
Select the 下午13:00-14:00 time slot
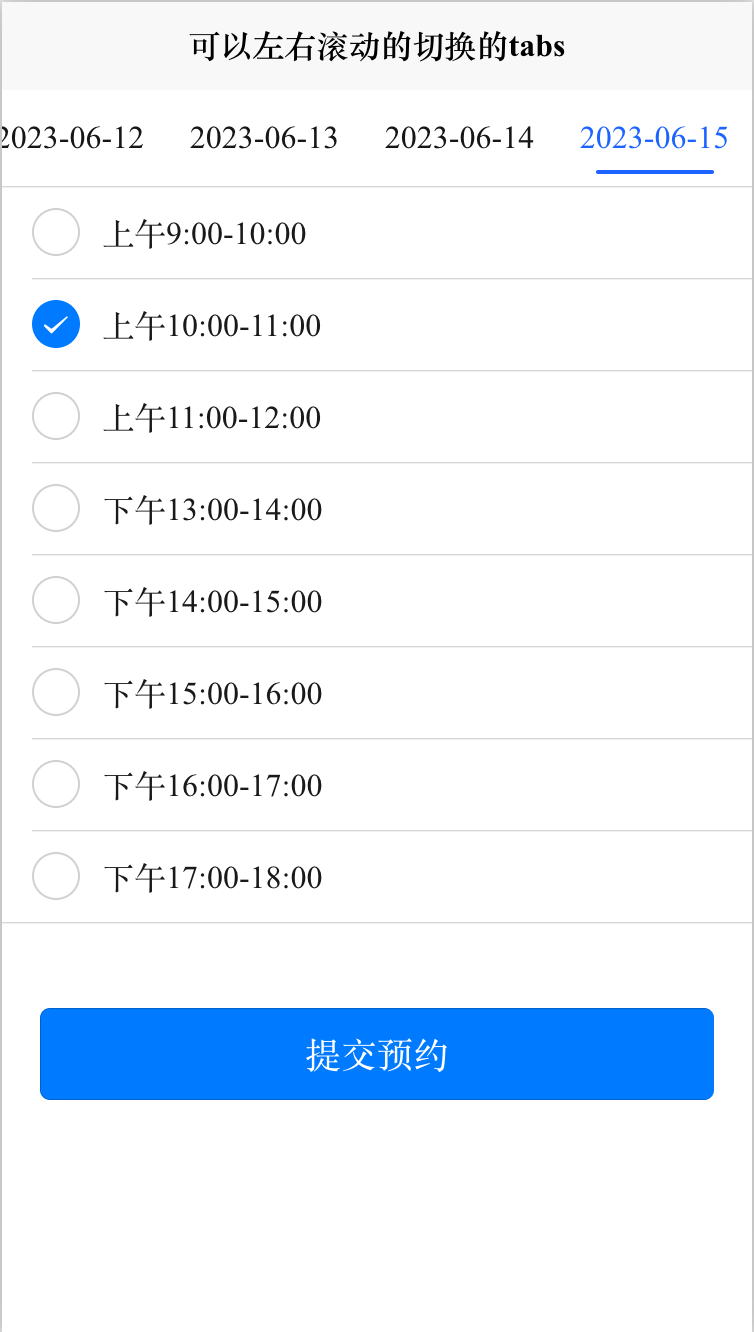coord(56,508)
